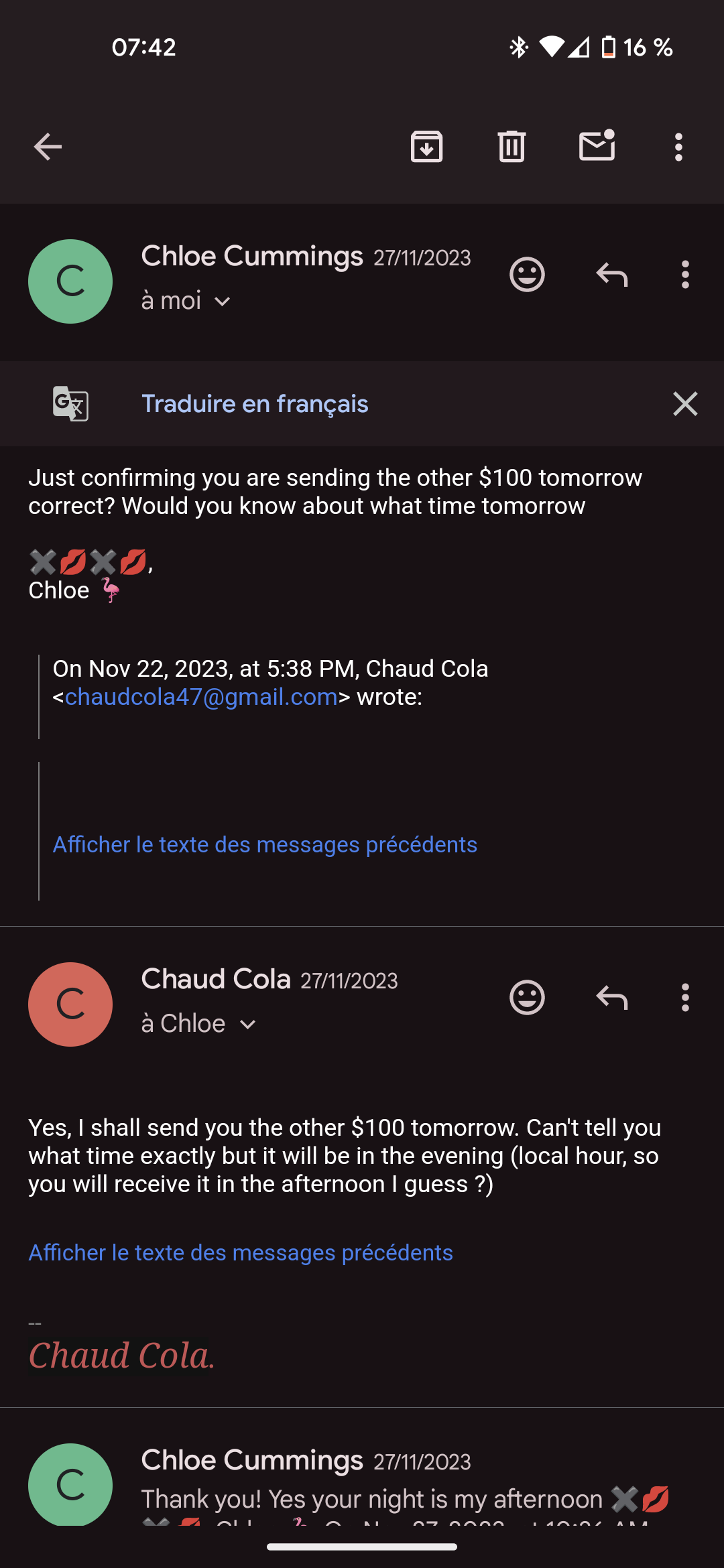Archive this email conversation
Image resolution: width=724 pixels, height=1568 pixels.
click(426, 147)
